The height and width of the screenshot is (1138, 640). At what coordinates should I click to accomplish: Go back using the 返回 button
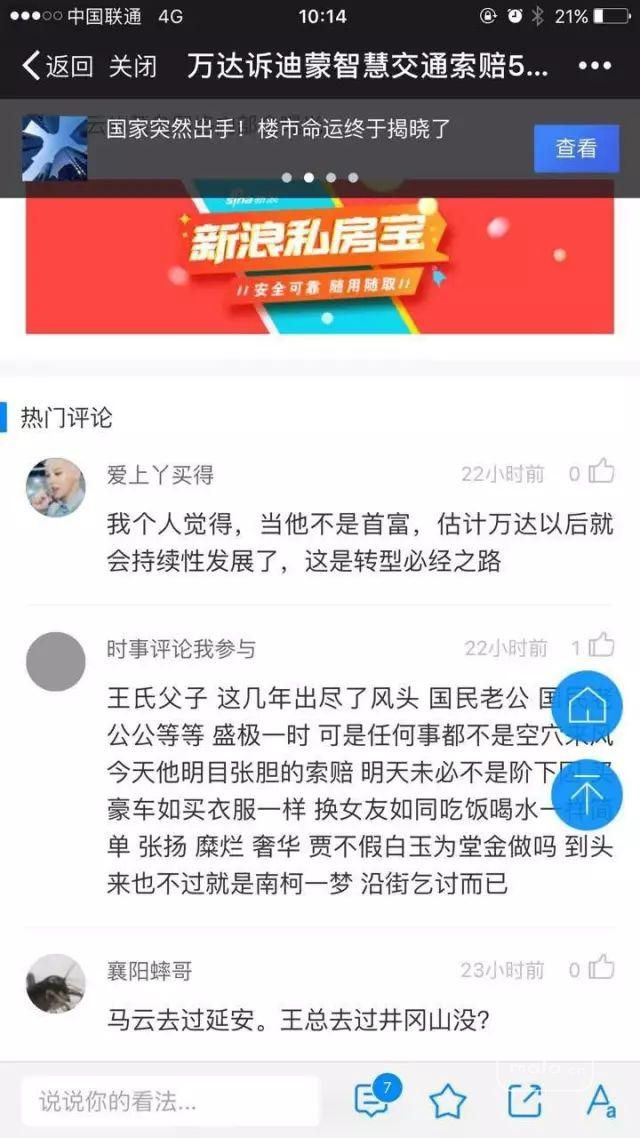[58, 67]
